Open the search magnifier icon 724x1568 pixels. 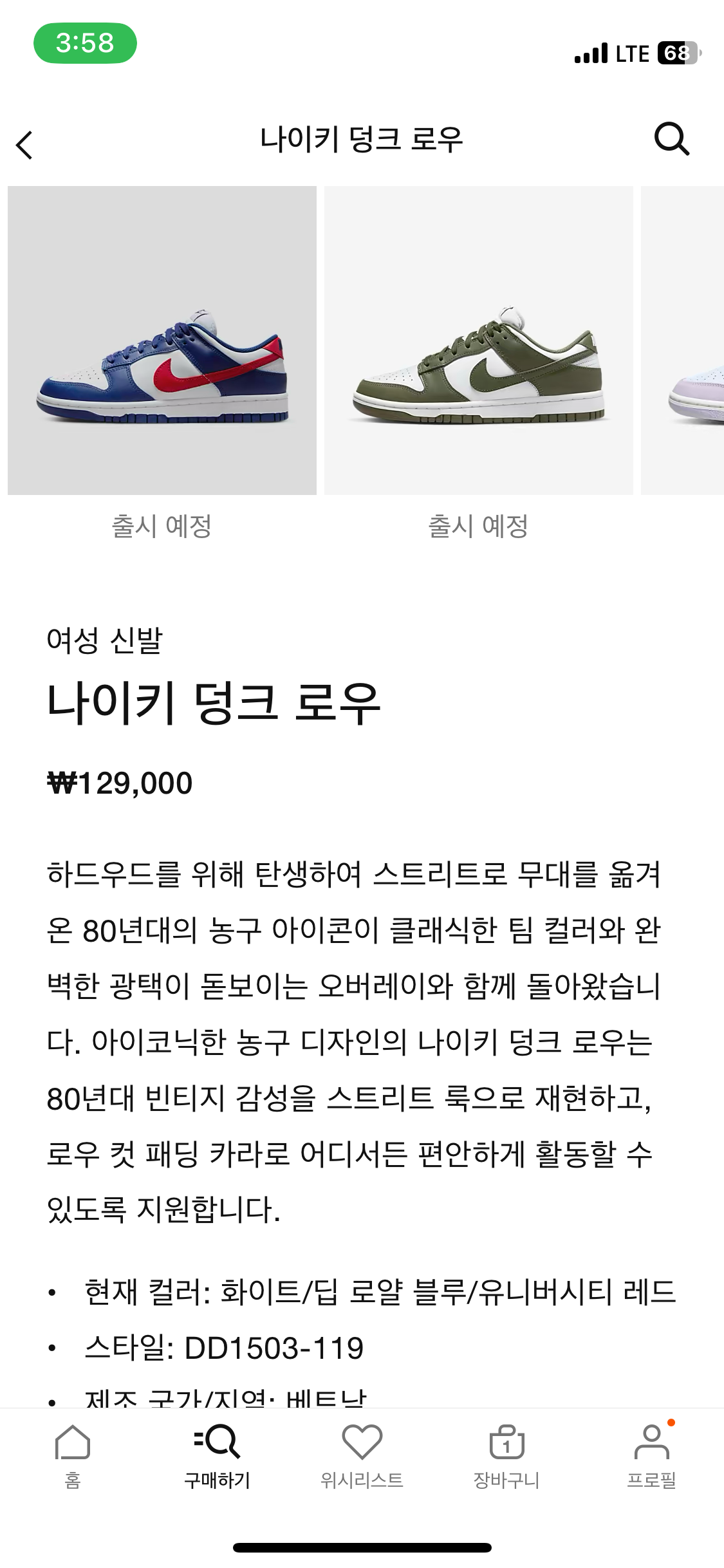[671, 139]
